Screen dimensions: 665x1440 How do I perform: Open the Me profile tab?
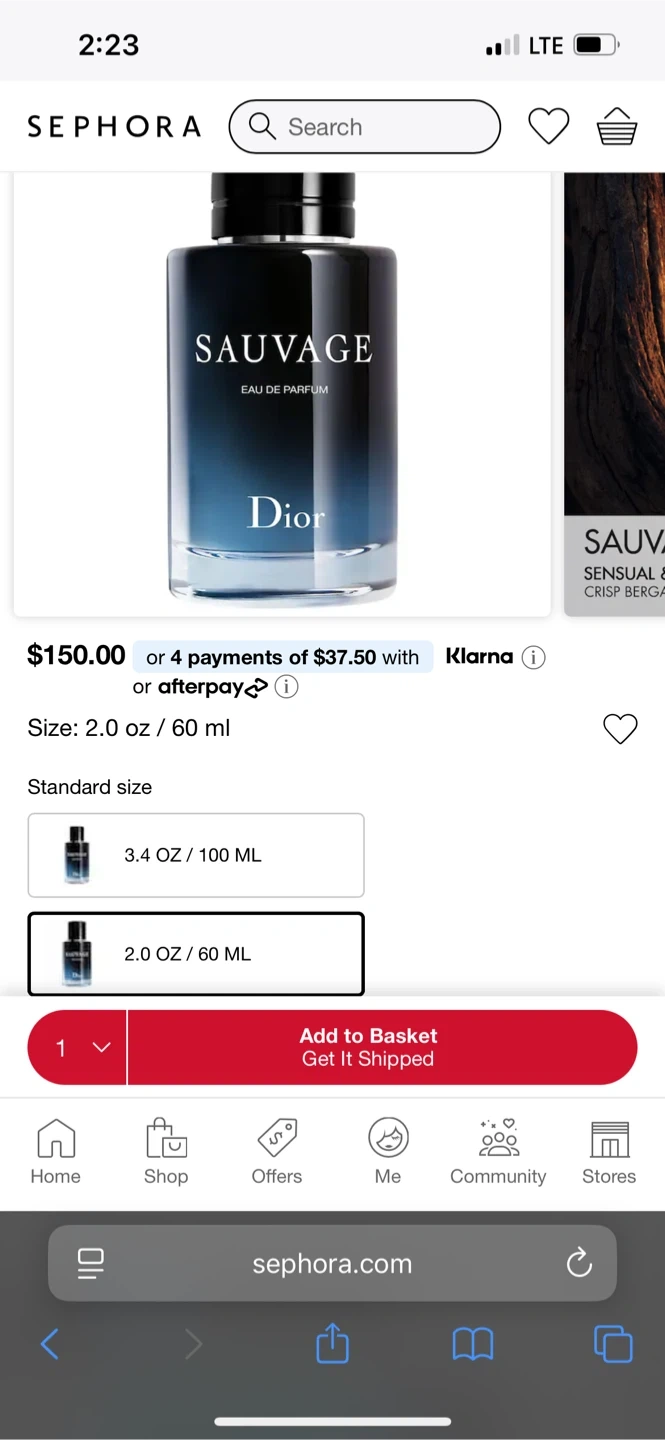click(x=388, y=1152)
